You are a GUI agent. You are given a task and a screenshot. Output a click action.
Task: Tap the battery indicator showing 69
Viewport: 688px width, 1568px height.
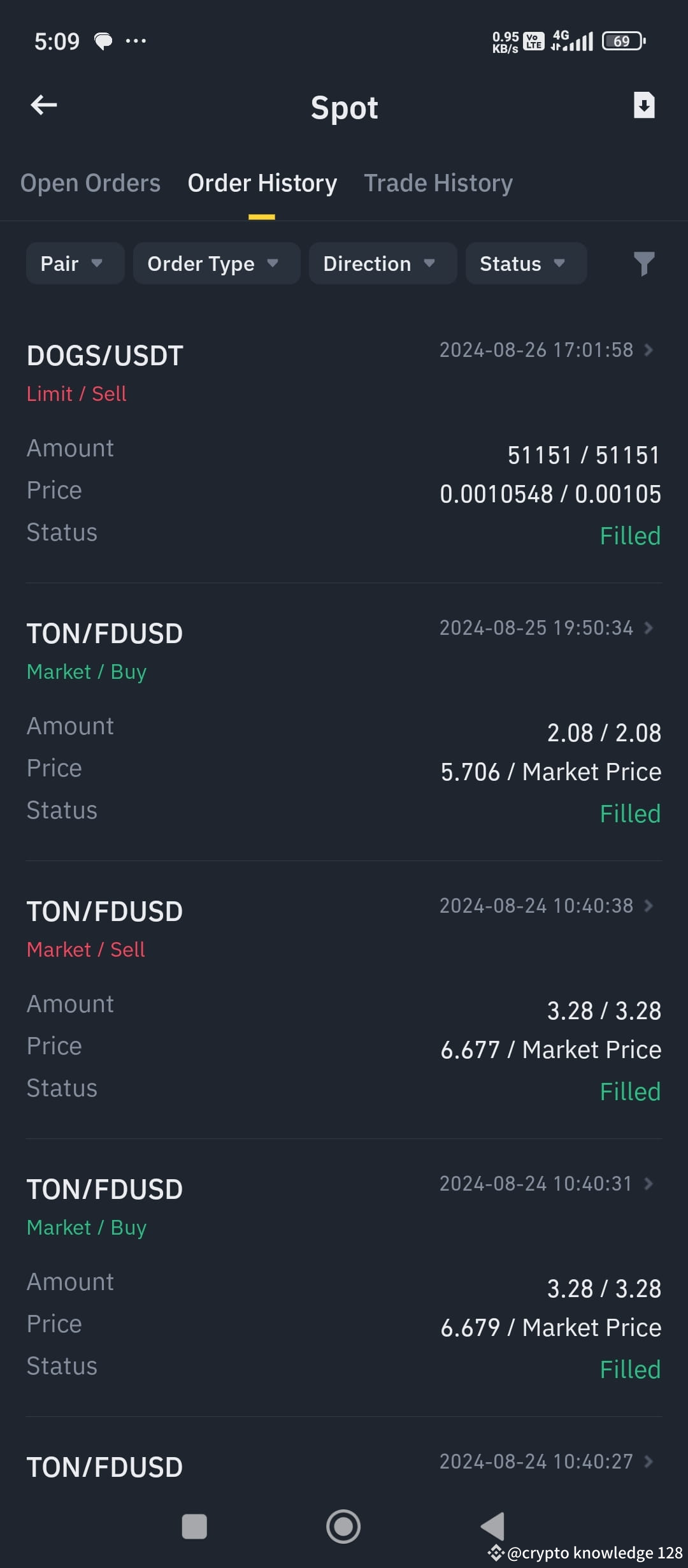[x=622, y=40]
